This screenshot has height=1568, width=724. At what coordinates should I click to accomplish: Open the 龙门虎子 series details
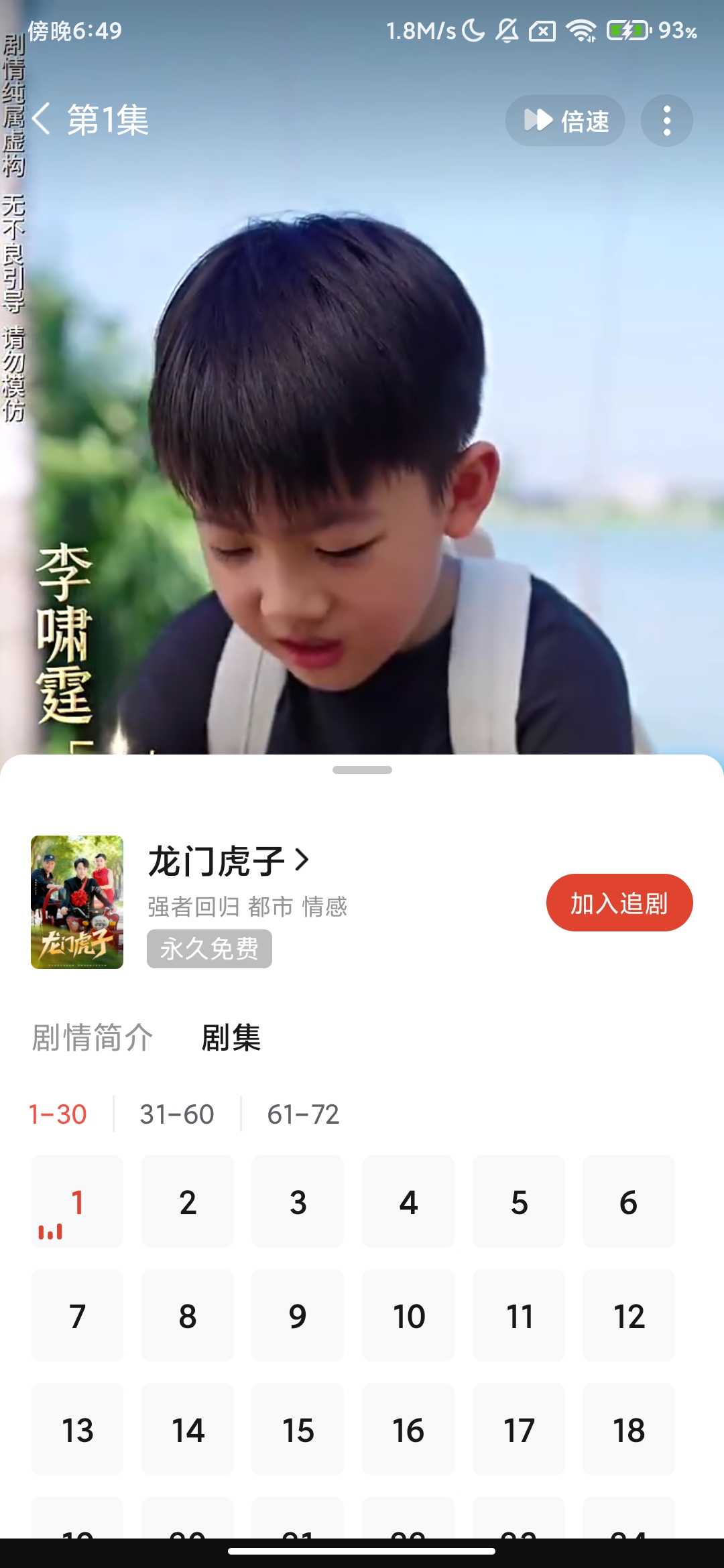[228, 861]
